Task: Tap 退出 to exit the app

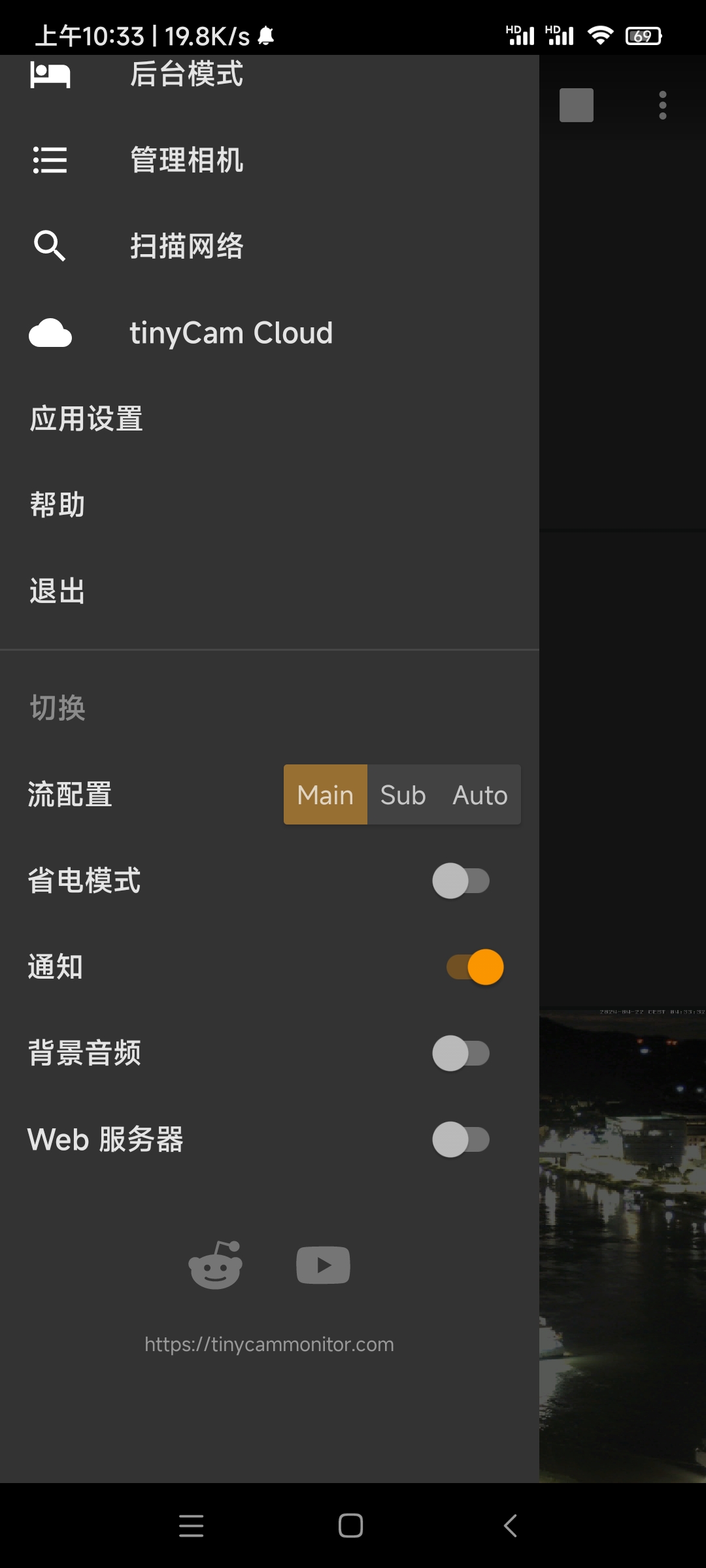Action: point(58,591)
